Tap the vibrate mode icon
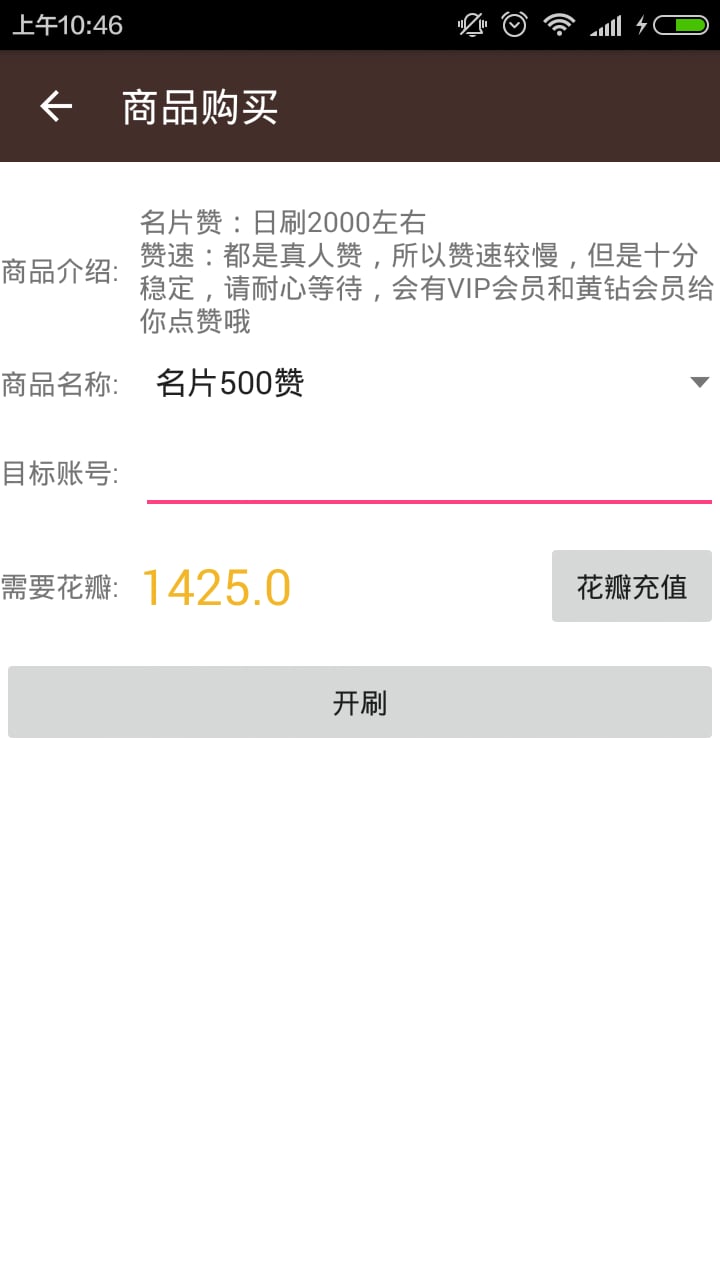Viewport: 720px width, 1280px height. (470, 24)
